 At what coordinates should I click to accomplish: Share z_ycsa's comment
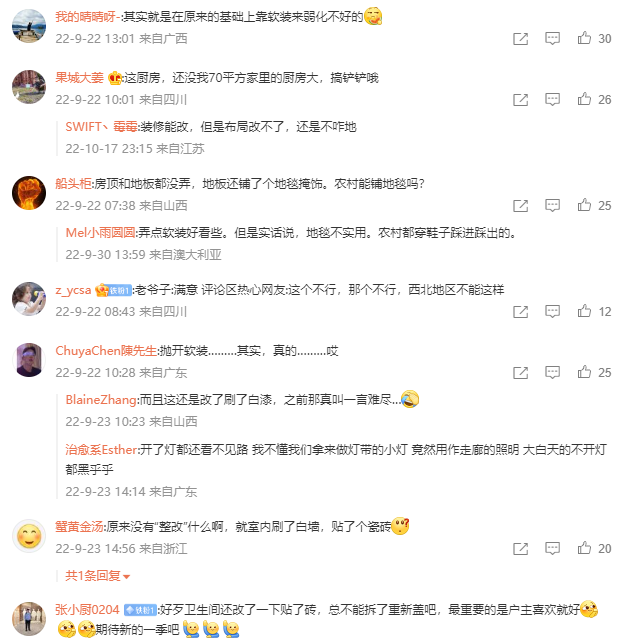[520, 312]
